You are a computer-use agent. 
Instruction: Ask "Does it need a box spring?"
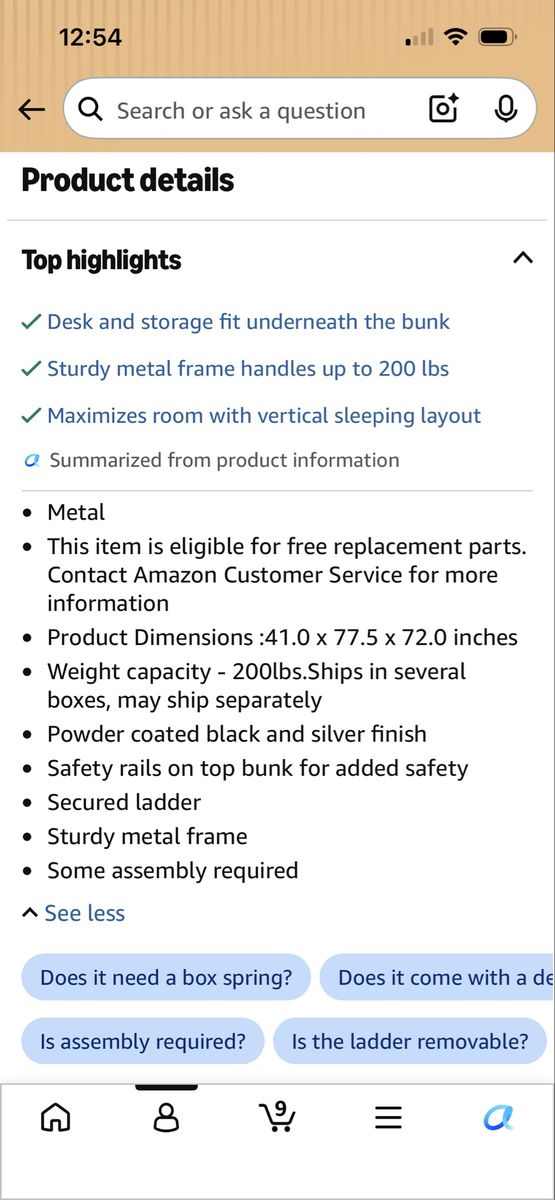click(x=166, y=977)
